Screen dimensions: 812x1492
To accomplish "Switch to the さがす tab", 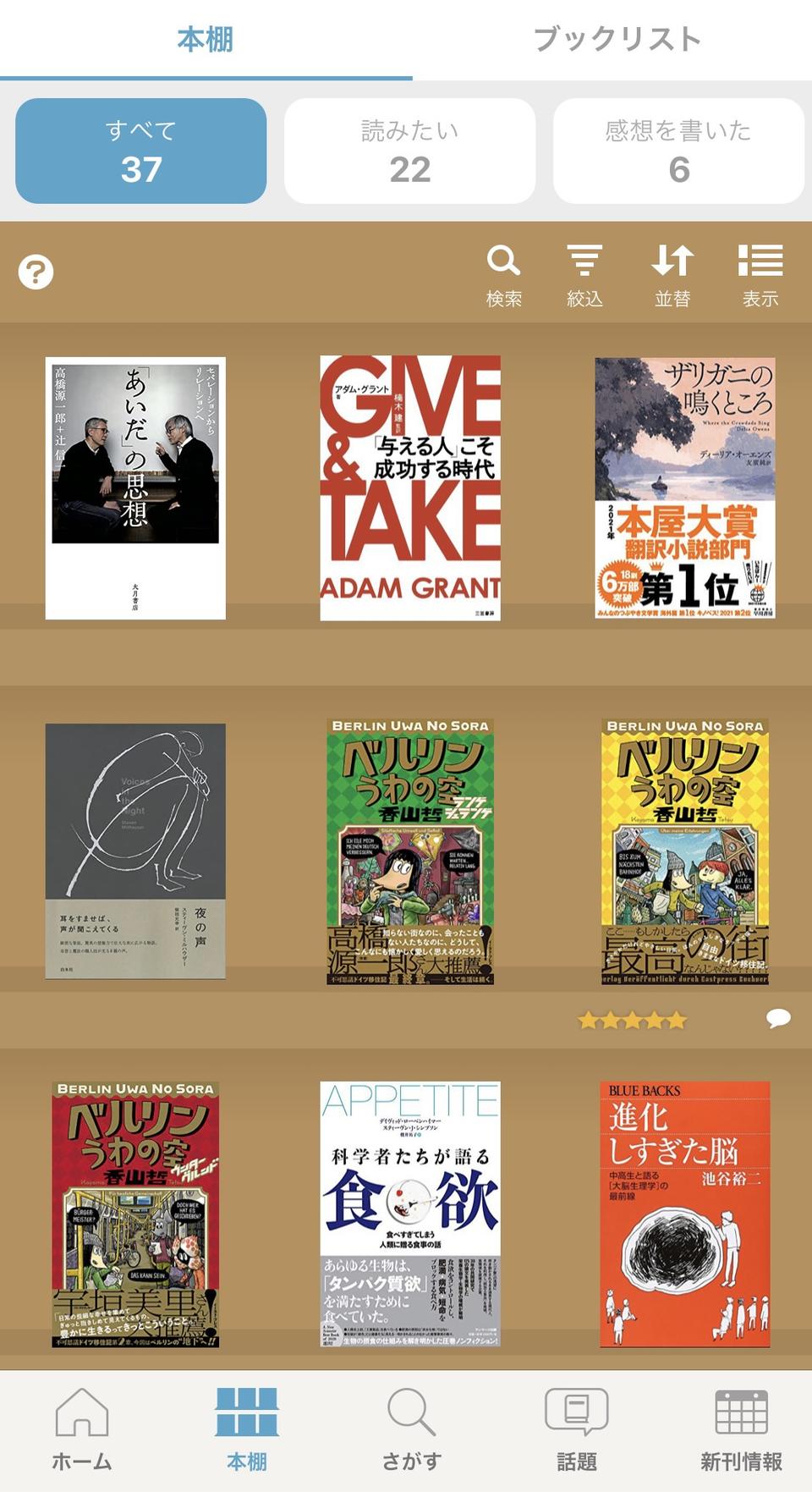I will (x=411, y=1430).
